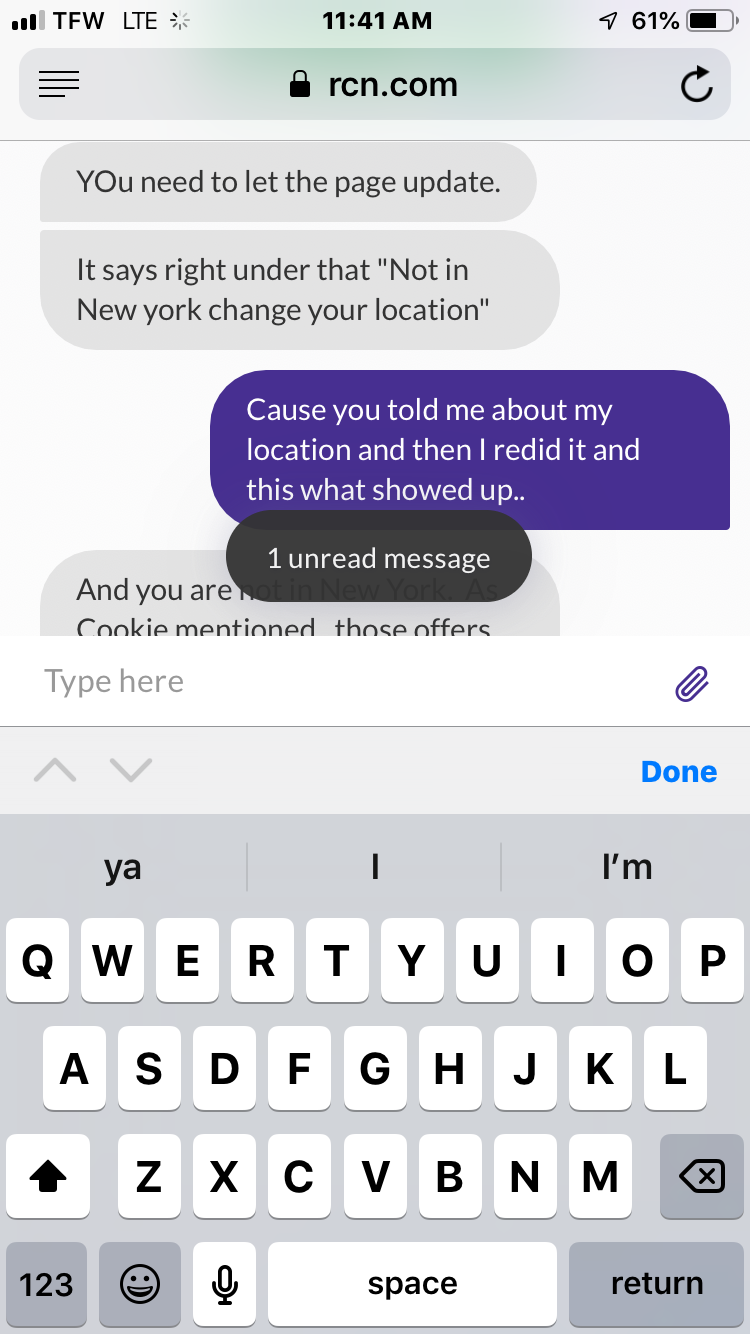Start voice dictation with the microphone

point(225,1284)
